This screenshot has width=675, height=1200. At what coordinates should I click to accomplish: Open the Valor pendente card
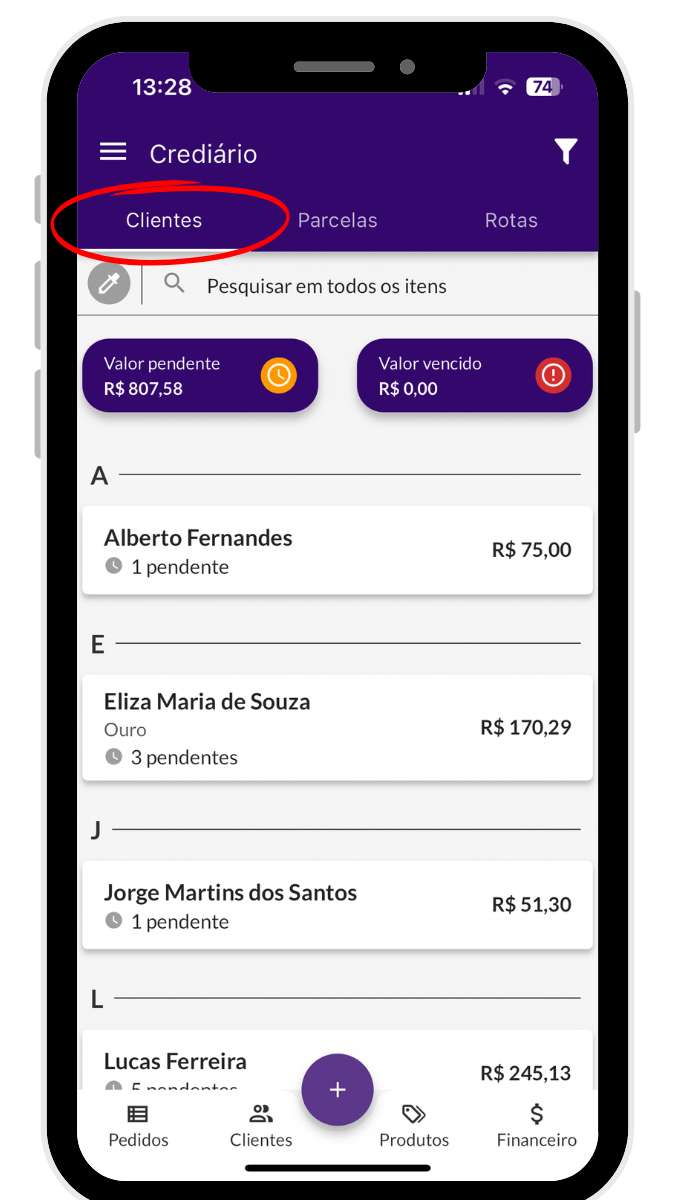(x=199, y=376)
